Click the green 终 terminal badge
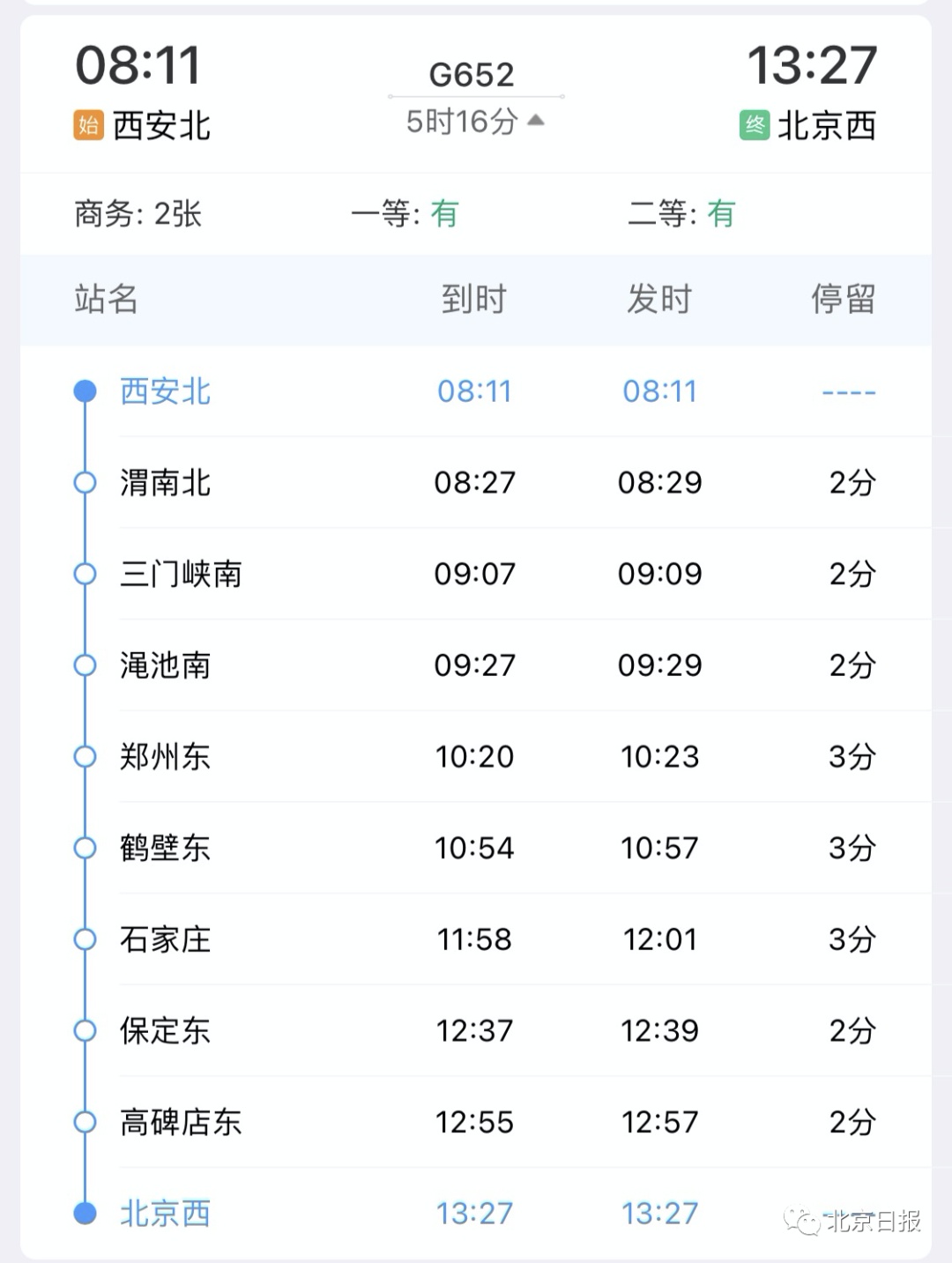952x1263 pixels. coord(754,124)
